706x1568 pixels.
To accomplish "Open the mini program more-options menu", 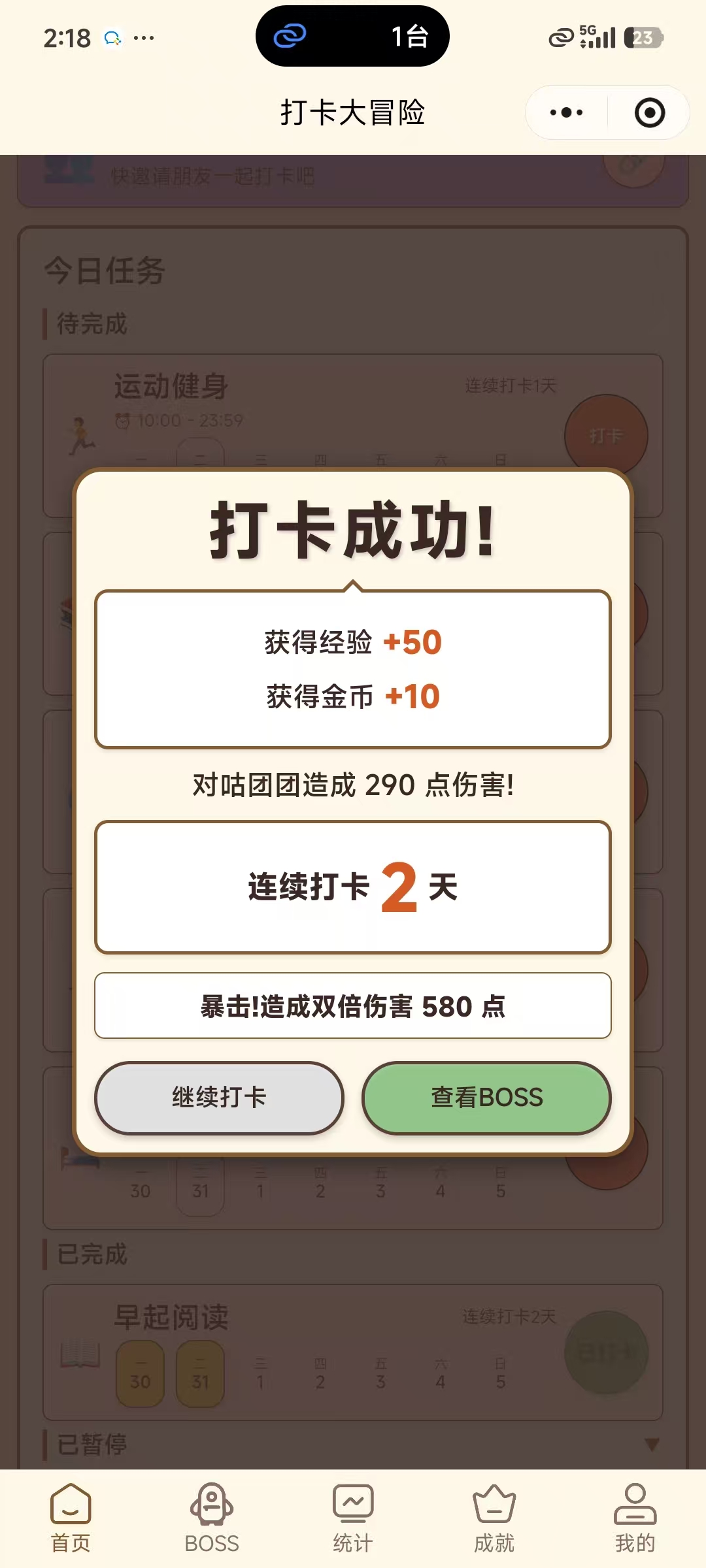I will point(566,112).
